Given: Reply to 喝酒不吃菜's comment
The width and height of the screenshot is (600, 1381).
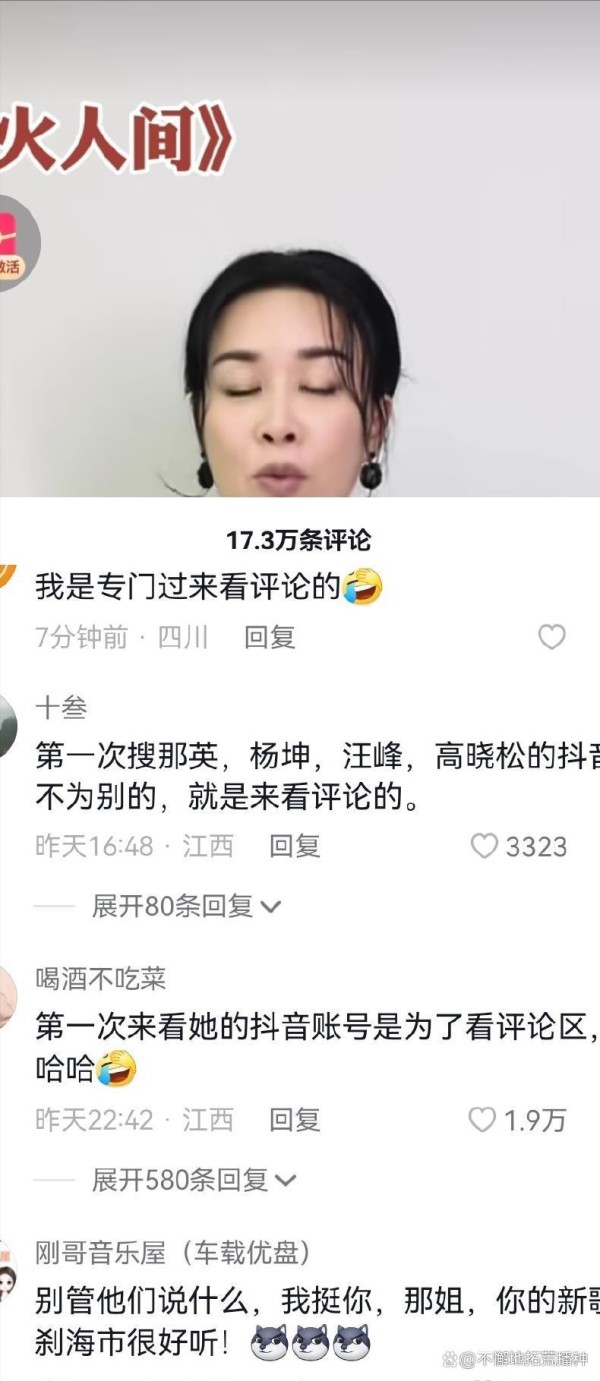Looking at the screenshot, I should [x=295, y=1120].
